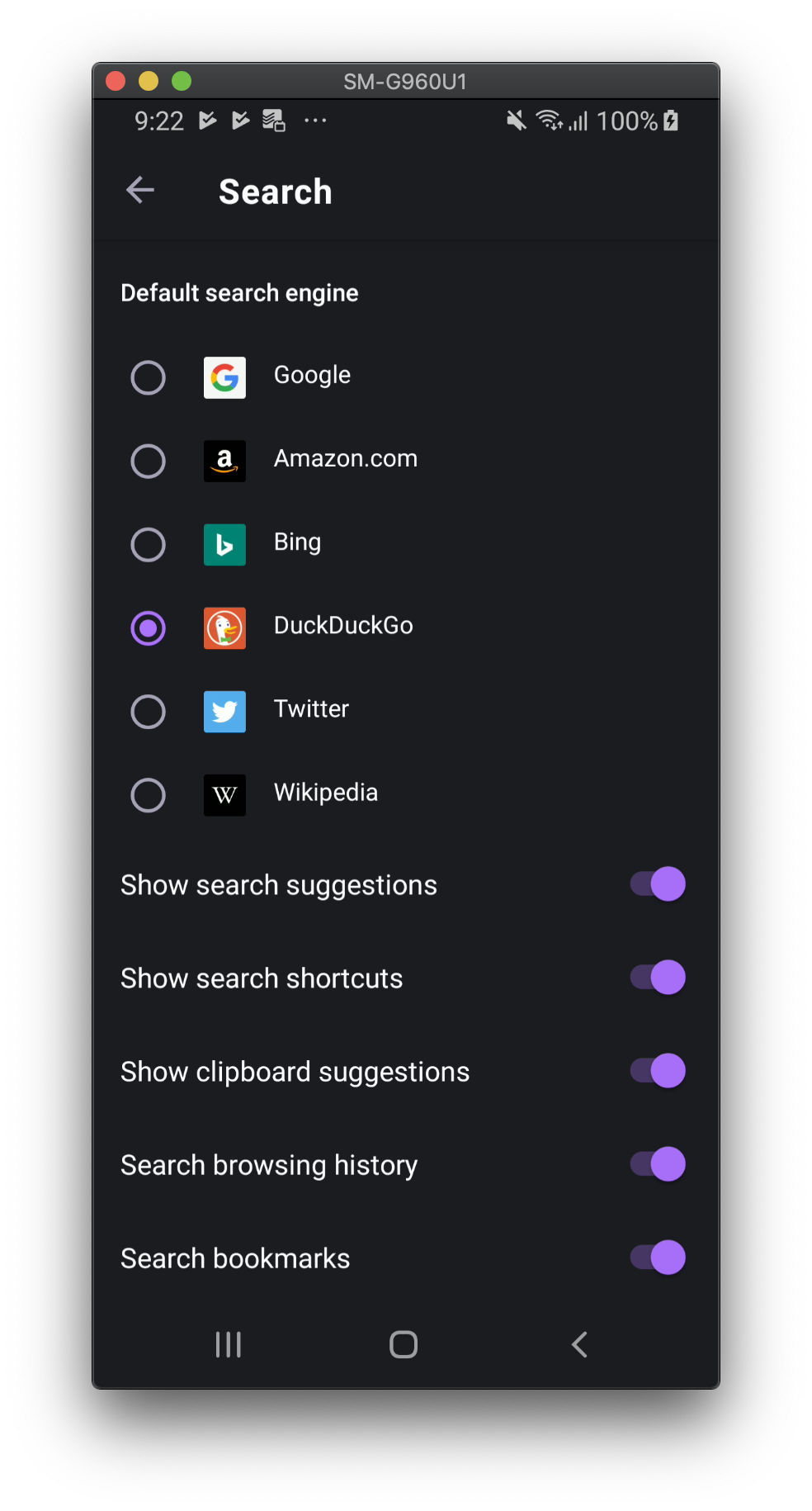Toggle Show clipboard suggestions off

coord(658,1071)
